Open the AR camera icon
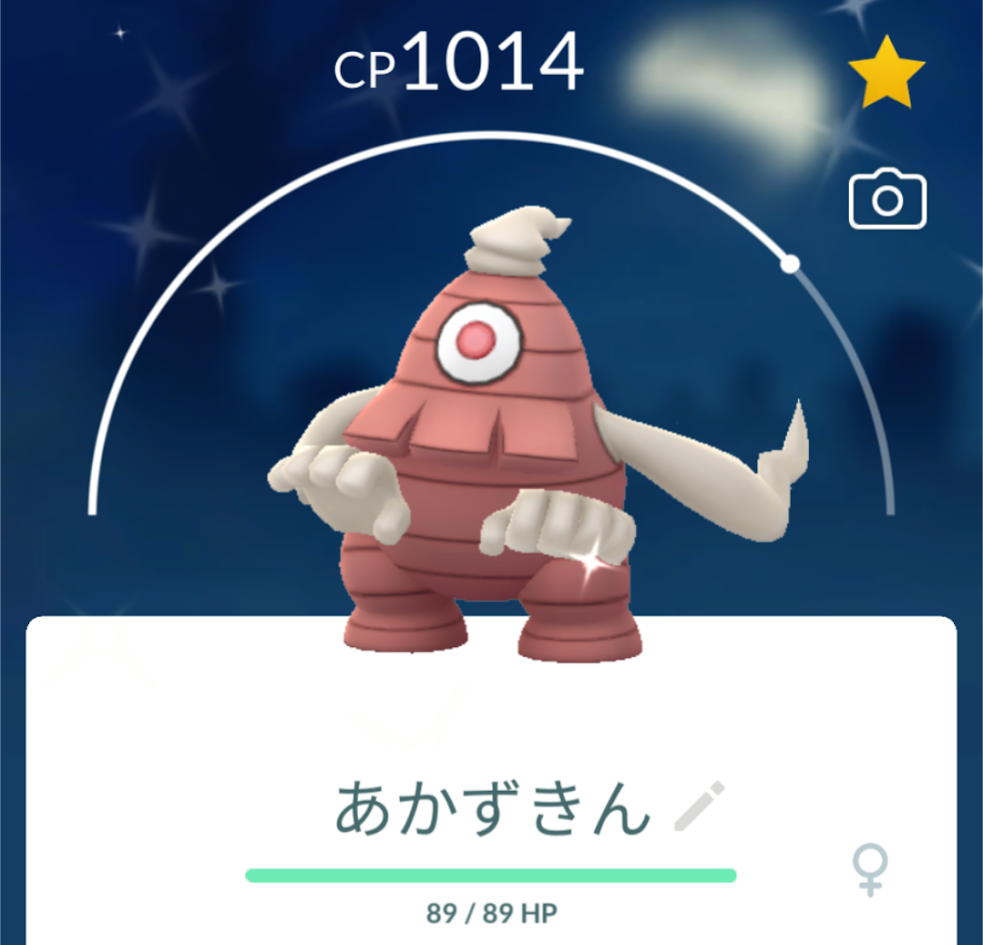 (x=887, y=200)
